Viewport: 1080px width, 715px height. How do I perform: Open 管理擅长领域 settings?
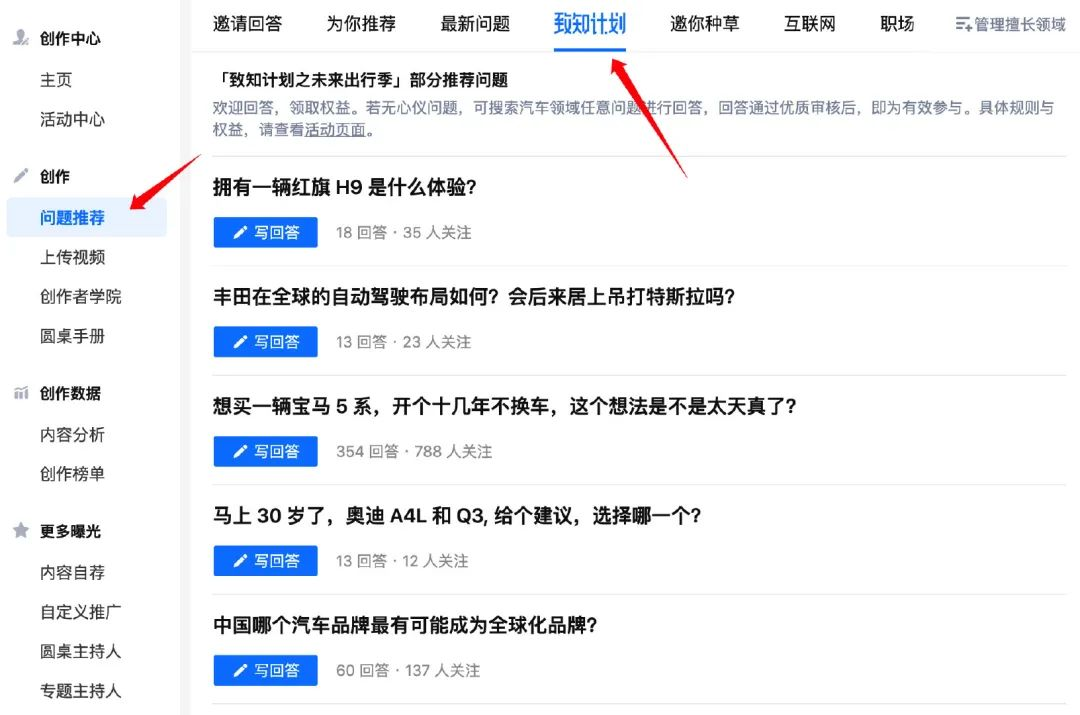(1011, 24)
